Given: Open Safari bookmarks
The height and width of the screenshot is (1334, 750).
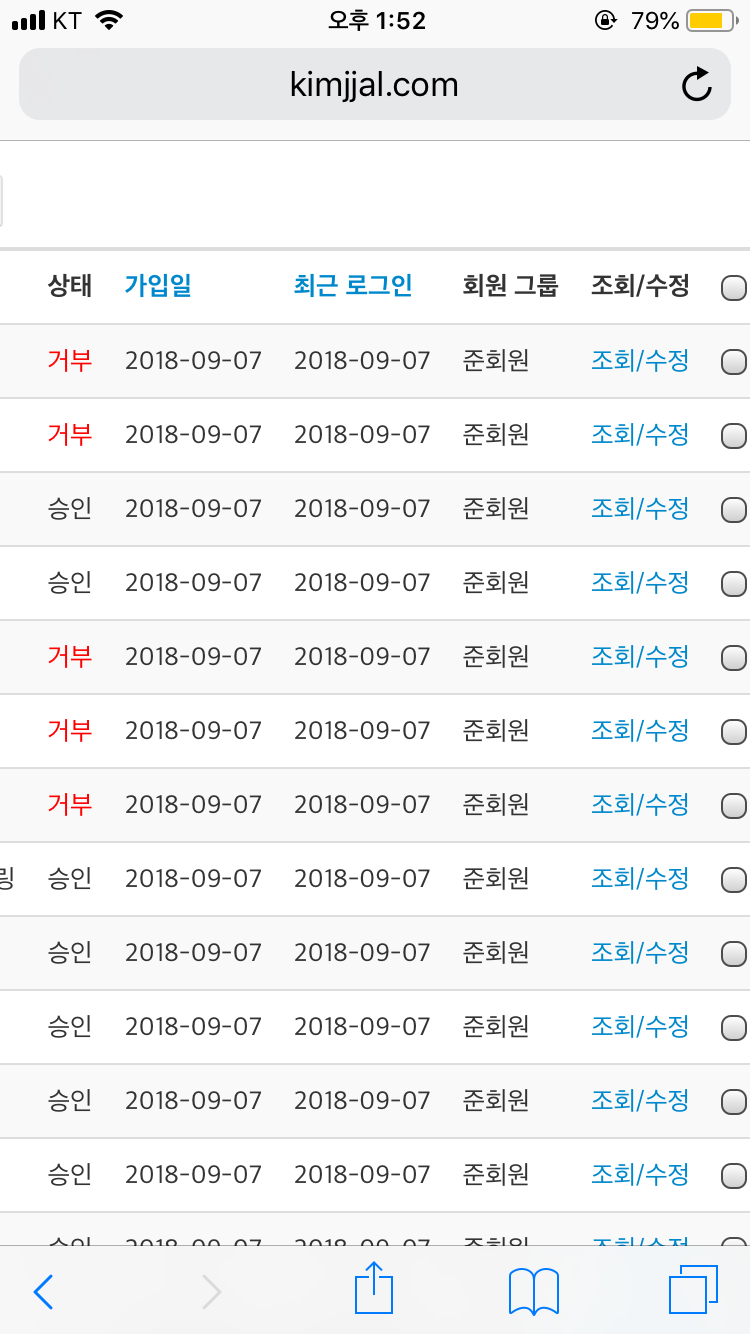Looking at the screenshot, I should [534, 1292].
